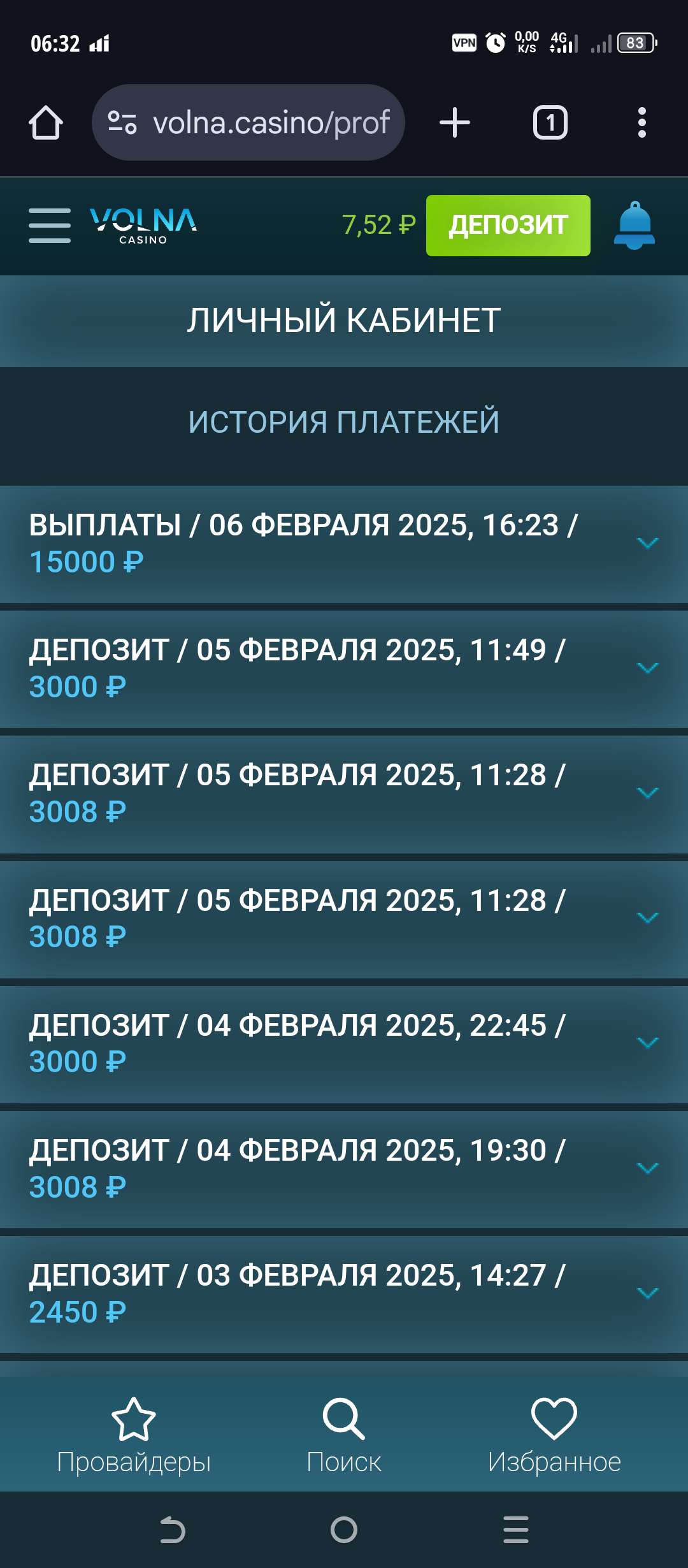
Task: Click the ДЕПОЗИТ button
Action: 508,224
